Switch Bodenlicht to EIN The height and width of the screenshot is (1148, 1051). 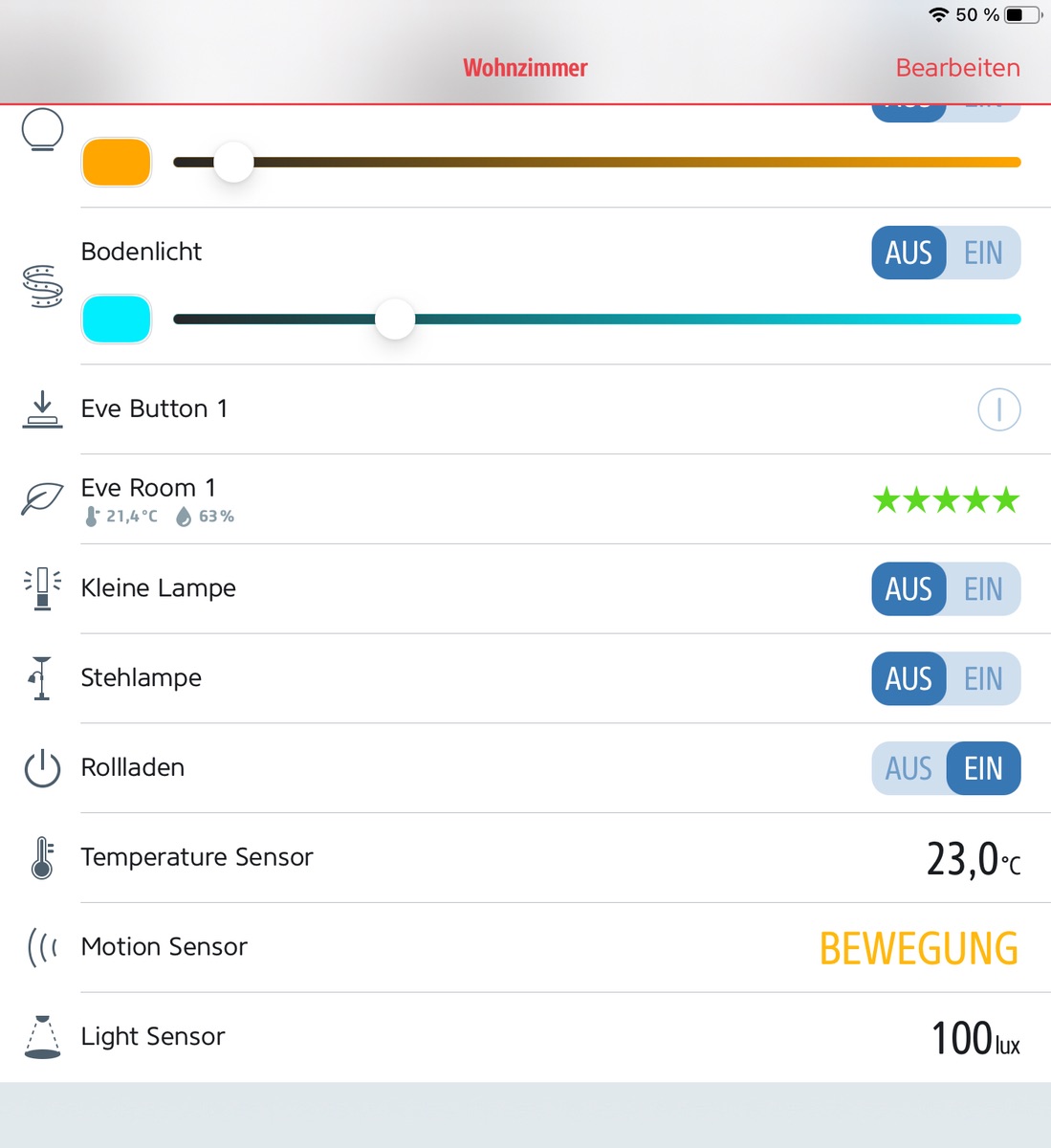(x=983, y=253)
